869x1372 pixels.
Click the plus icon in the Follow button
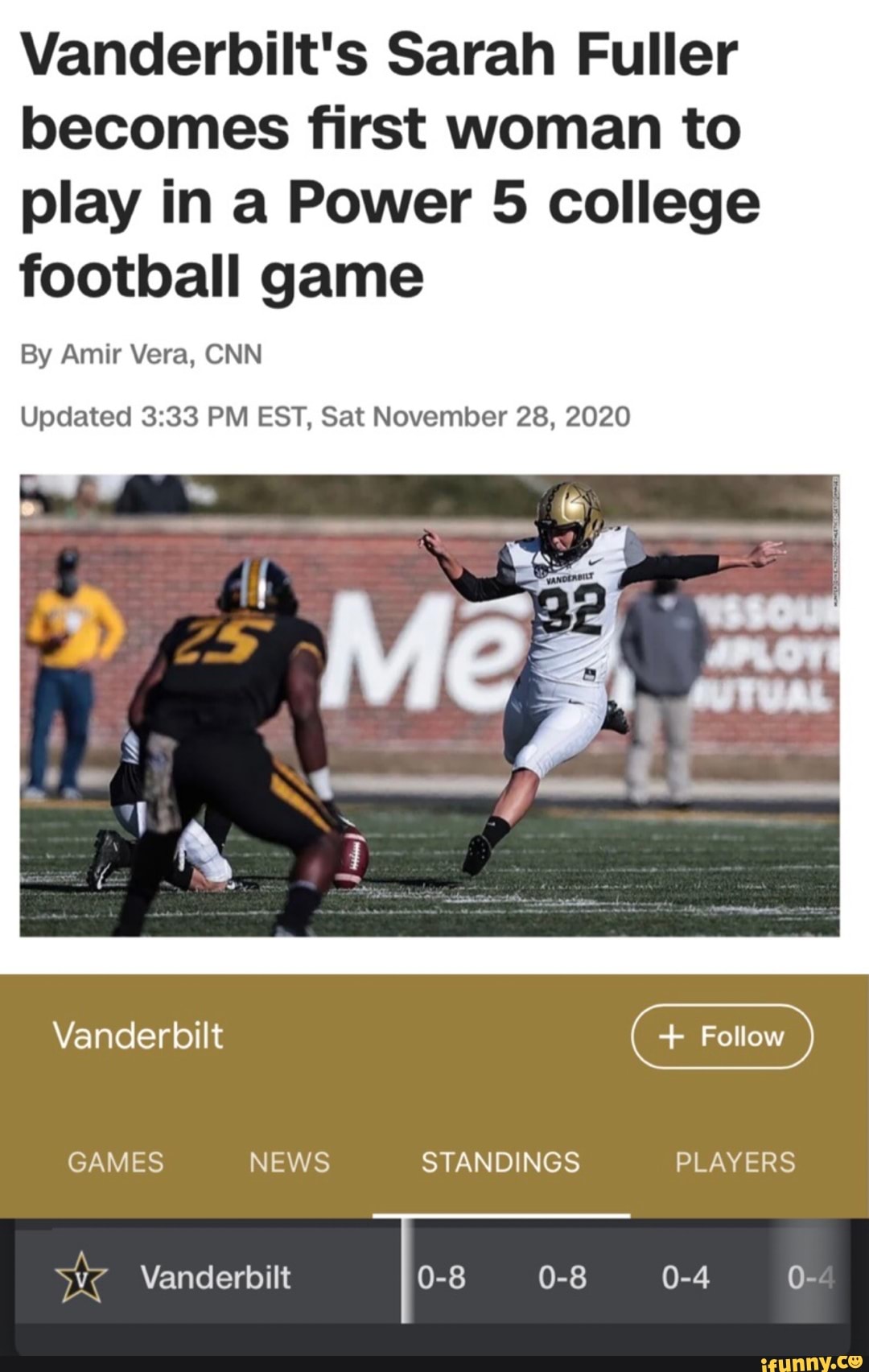673,1036
